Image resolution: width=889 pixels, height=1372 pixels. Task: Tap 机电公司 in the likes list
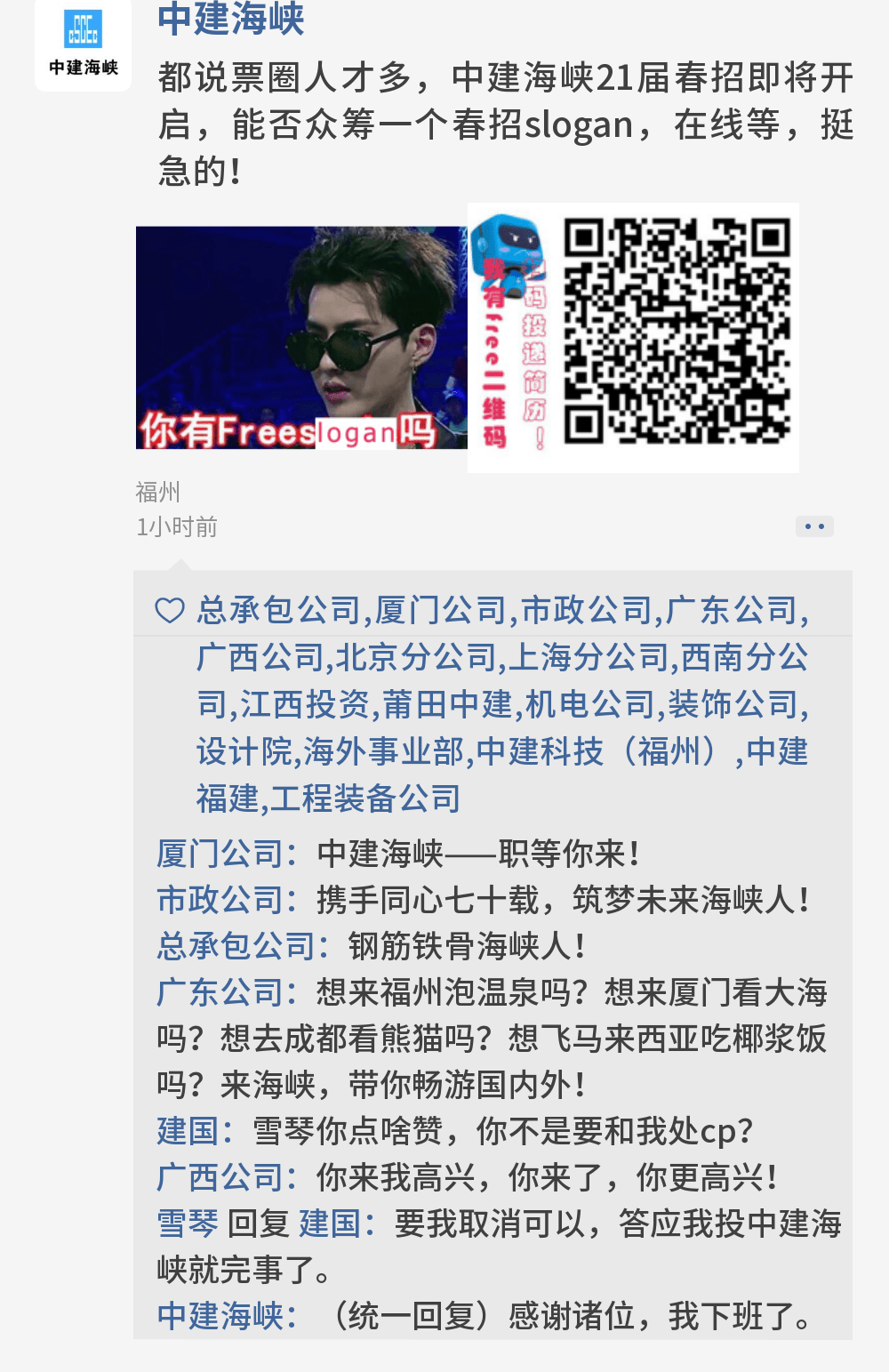pos(590,704)
